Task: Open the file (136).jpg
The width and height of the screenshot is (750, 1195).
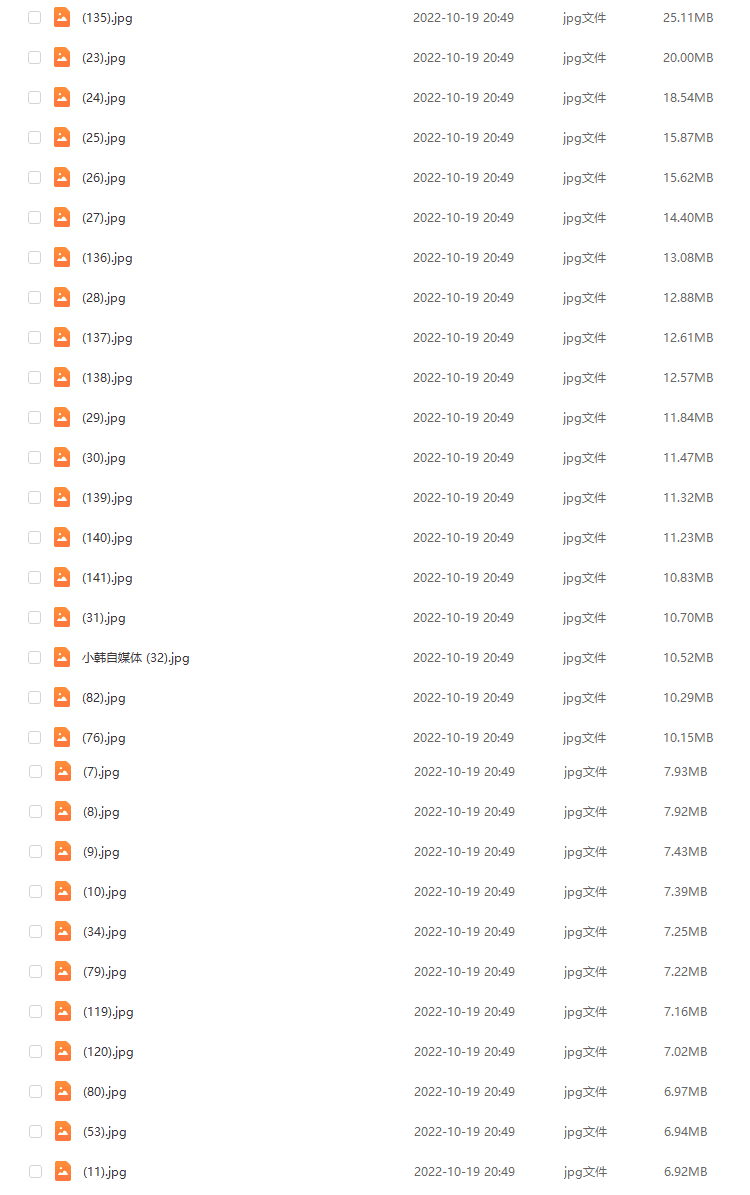Action: click(x=107, y=258)
